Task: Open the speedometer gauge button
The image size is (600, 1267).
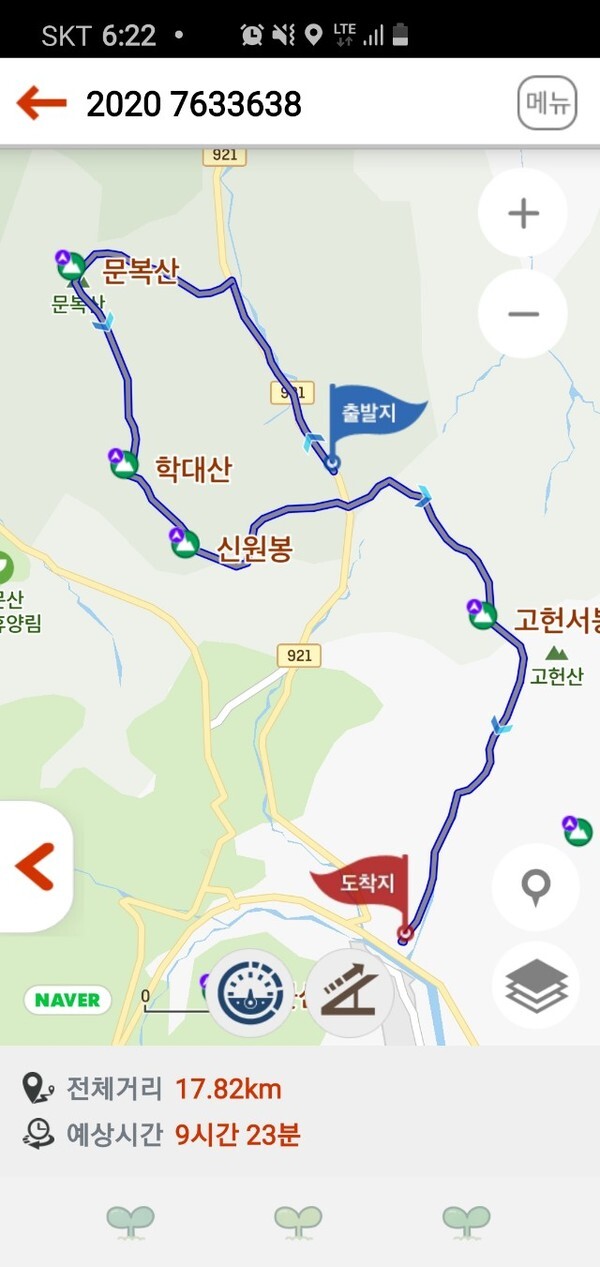Action: pos(250,993)
